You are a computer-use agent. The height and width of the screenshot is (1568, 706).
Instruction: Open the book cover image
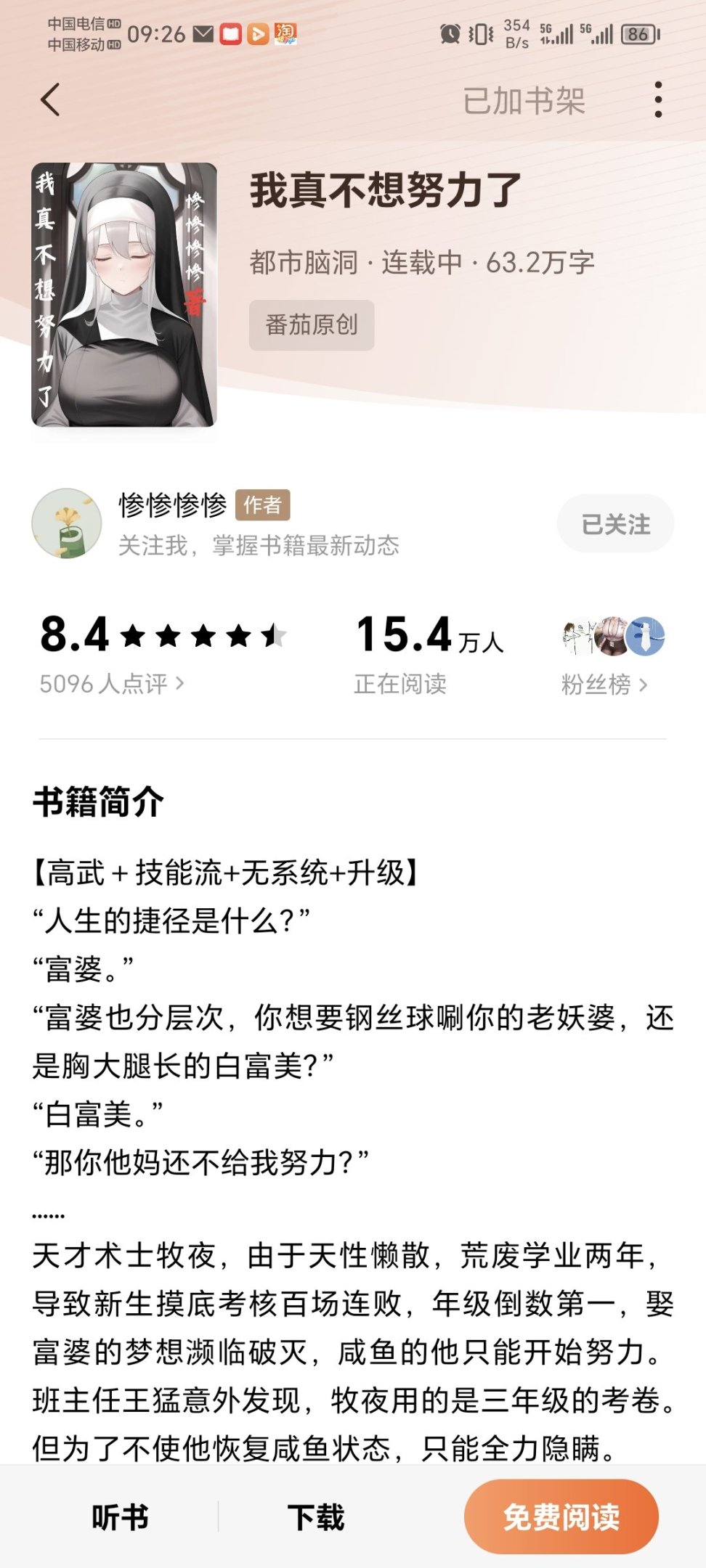pyautogui.click(x=124, y=295)
